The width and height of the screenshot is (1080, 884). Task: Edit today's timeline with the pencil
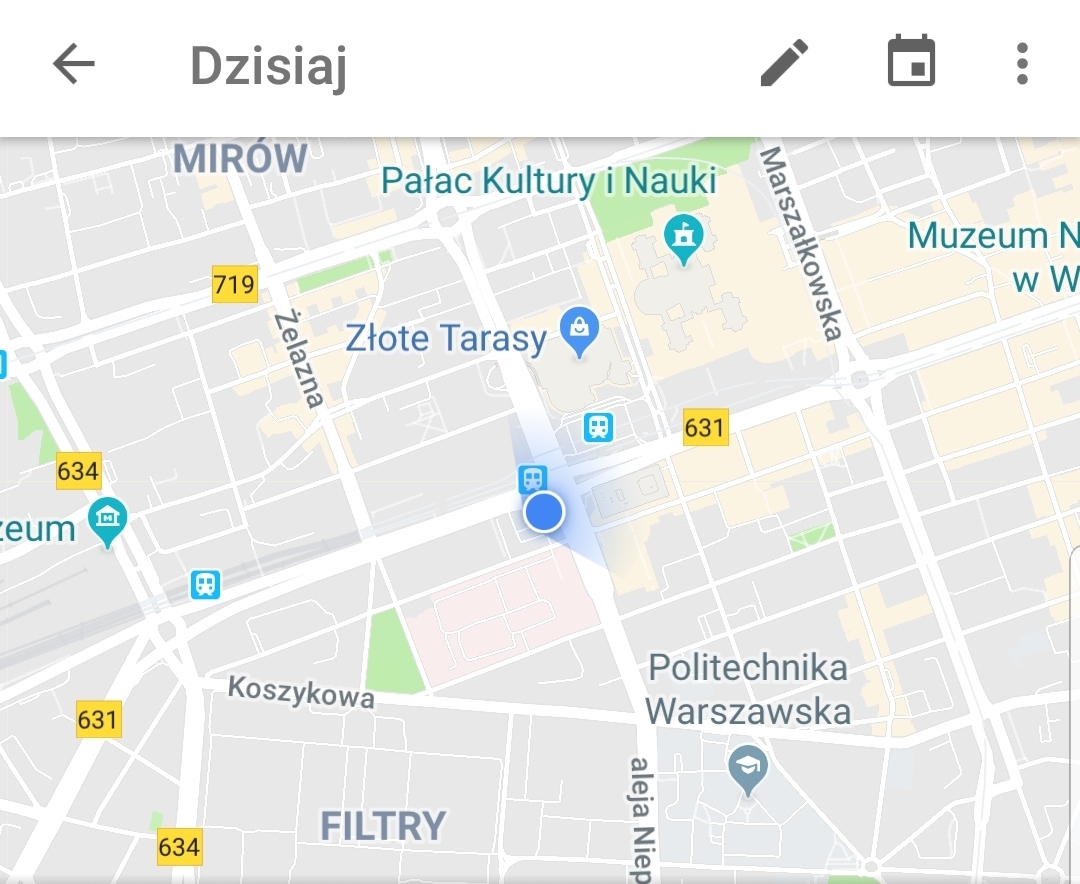point(784,65)
